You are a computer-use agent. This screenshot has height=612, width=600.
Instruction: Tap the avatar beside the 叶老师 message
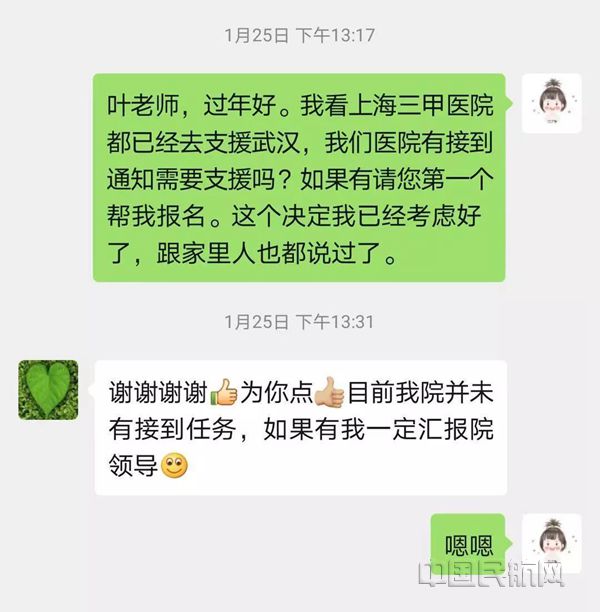tap(552, 103)
